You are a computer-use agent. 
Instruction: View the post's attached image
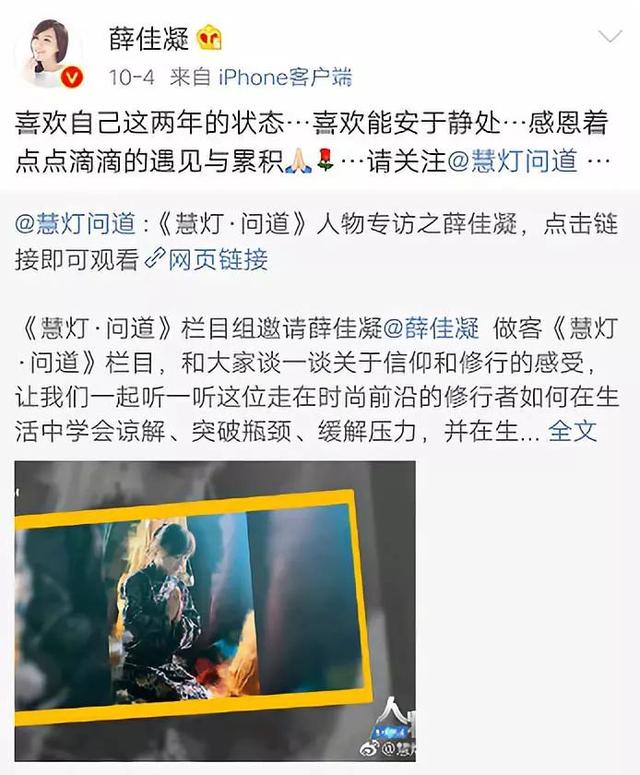click(215, 611)
